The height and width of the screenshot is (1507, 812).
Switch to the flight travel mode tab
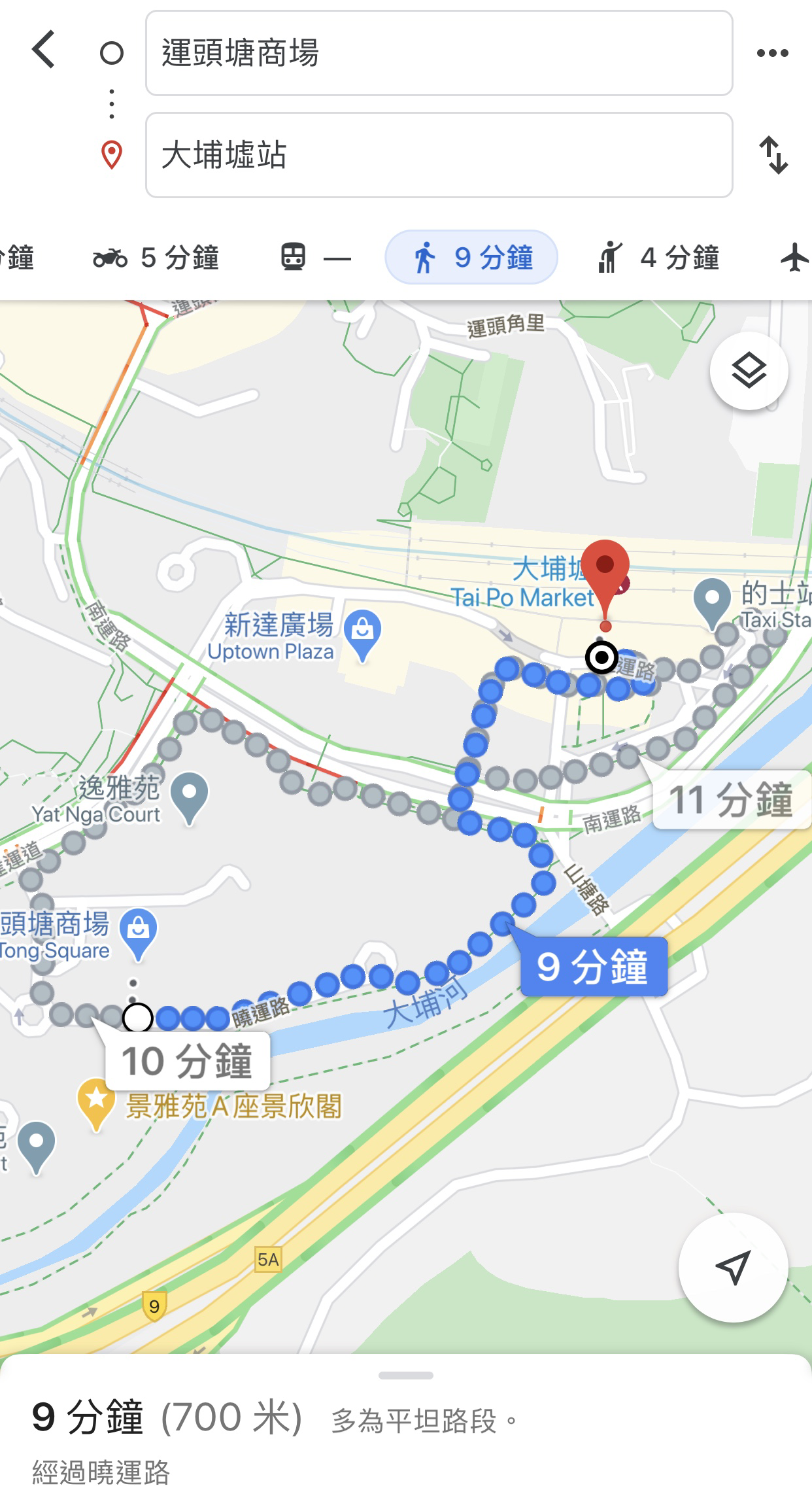[795, 257]
